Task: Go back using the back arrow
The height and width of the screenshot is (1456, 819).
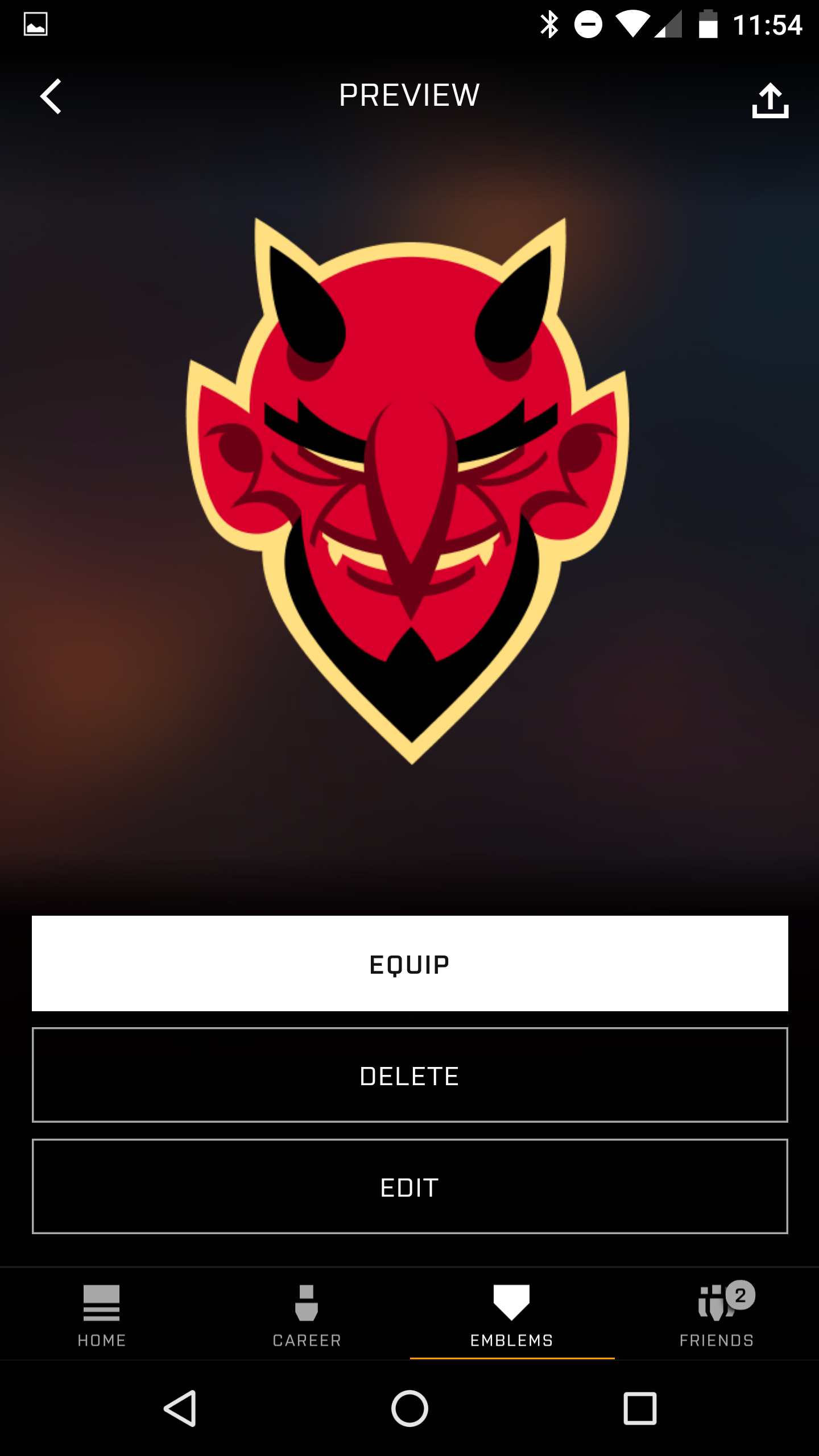Action: point(51,97)
